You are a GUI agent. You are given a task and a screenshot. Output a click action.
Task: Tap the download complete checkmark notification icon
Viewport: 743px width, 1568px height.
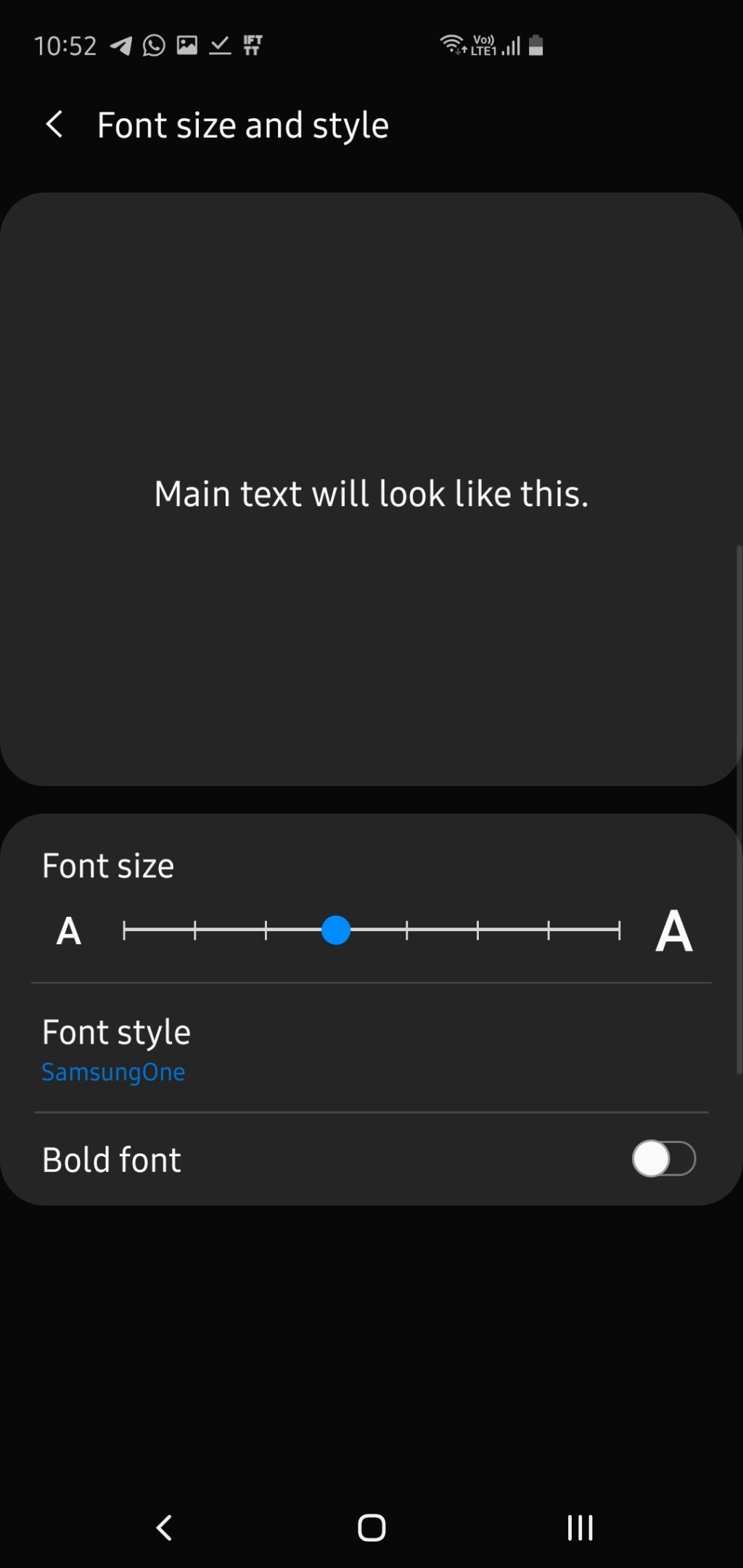[219, 45]
